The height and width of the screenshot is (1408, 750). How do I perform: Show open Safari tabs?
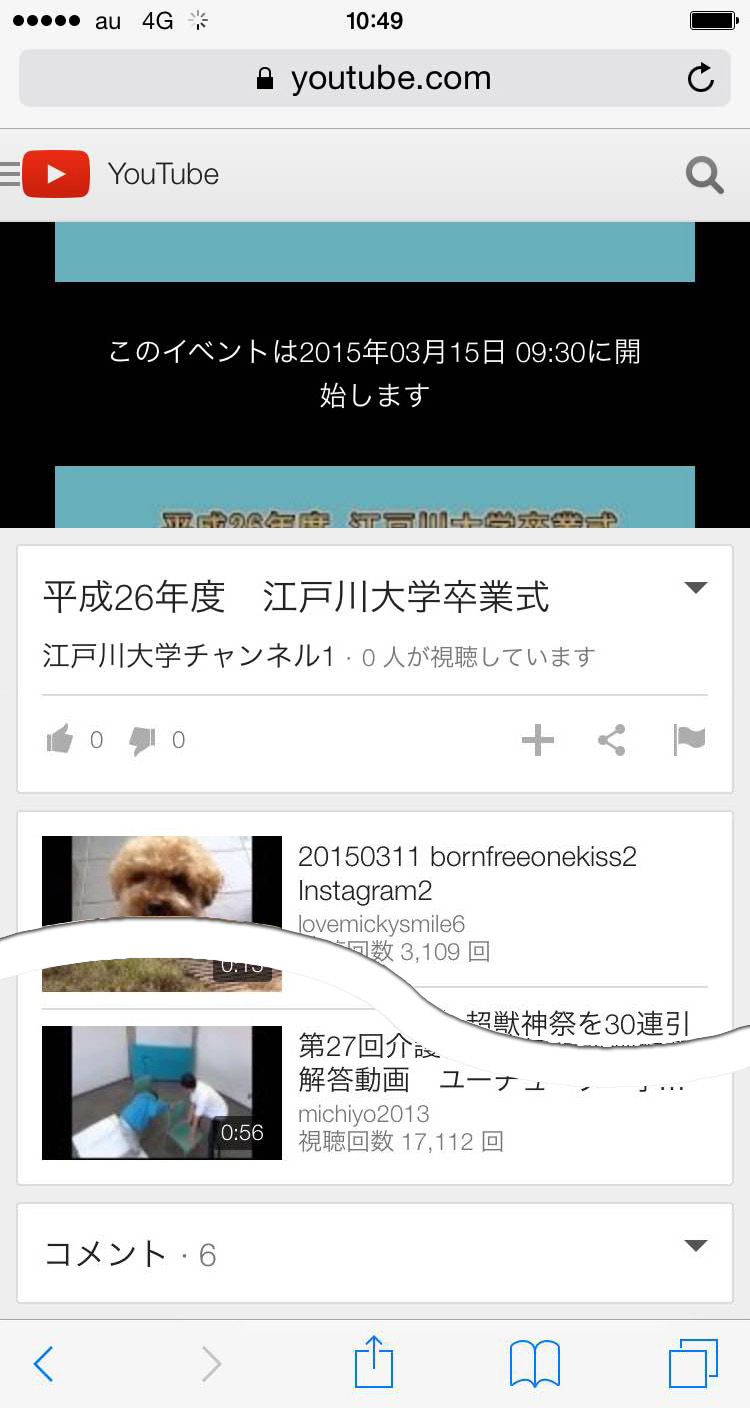(x=693, y=1364)
